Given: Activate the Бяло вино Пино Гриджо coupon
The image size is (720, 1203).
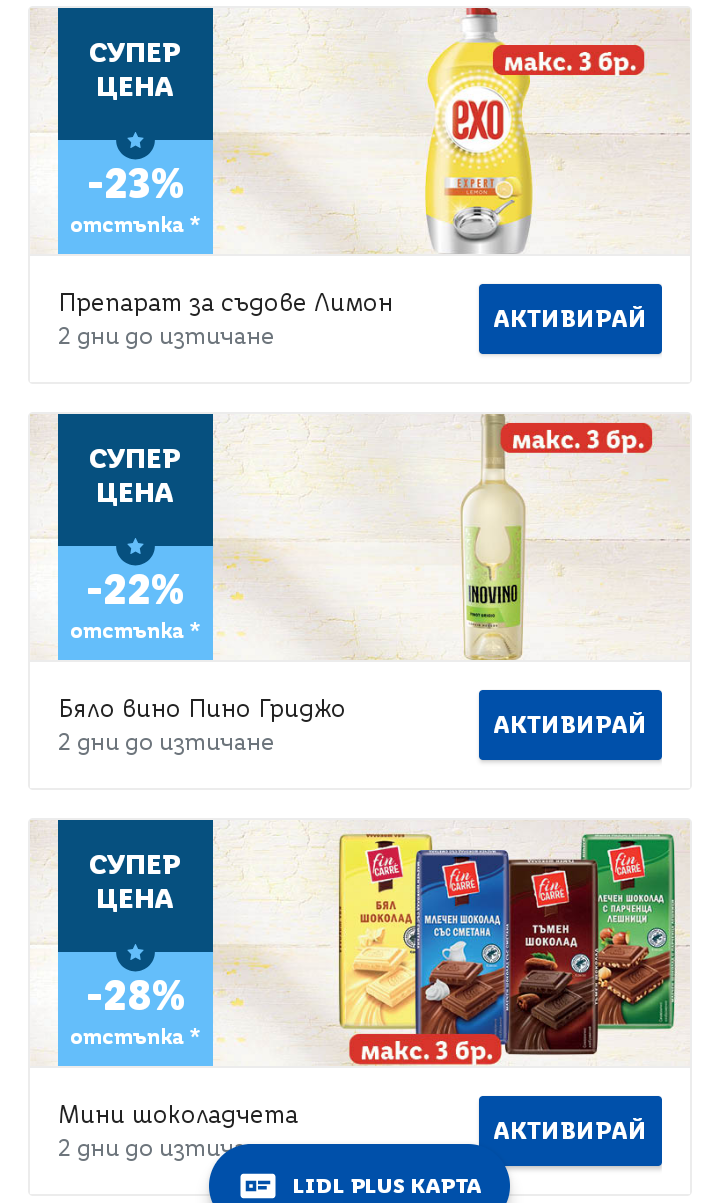Looking at the screenshot, I should (x=570, y=725).
